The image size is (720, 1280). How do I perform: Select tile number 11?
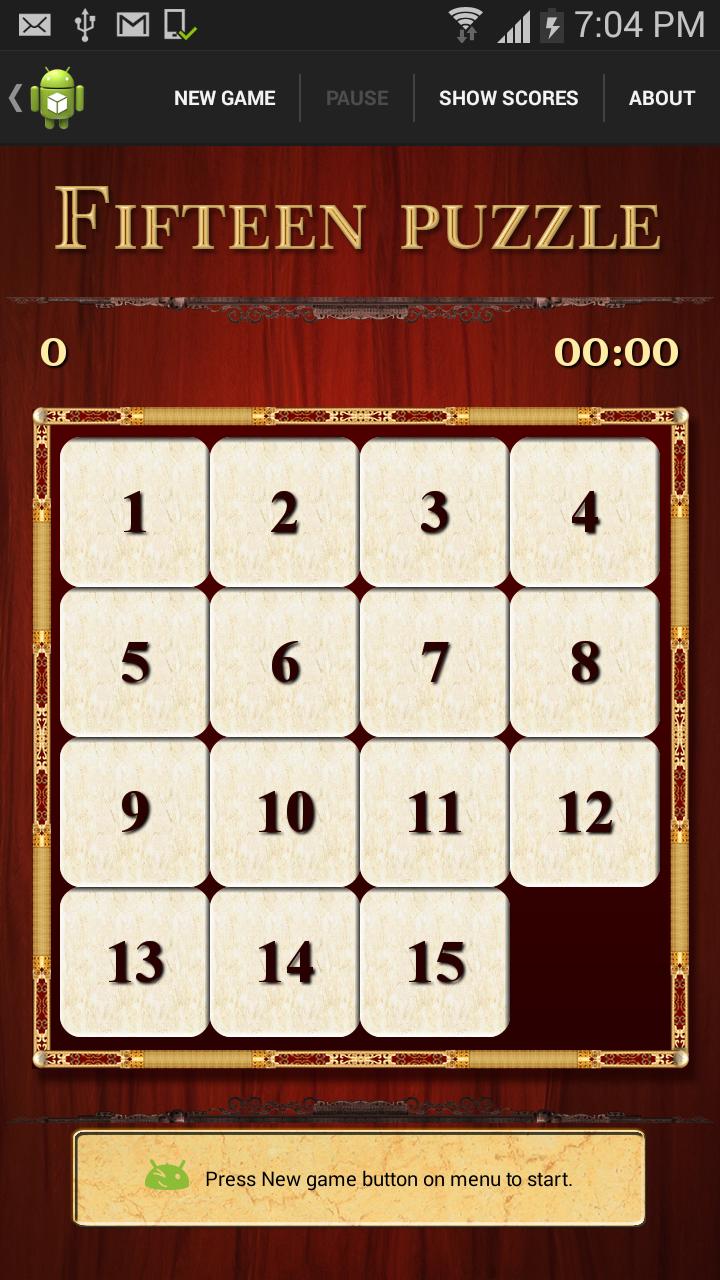tap(435, 812)
